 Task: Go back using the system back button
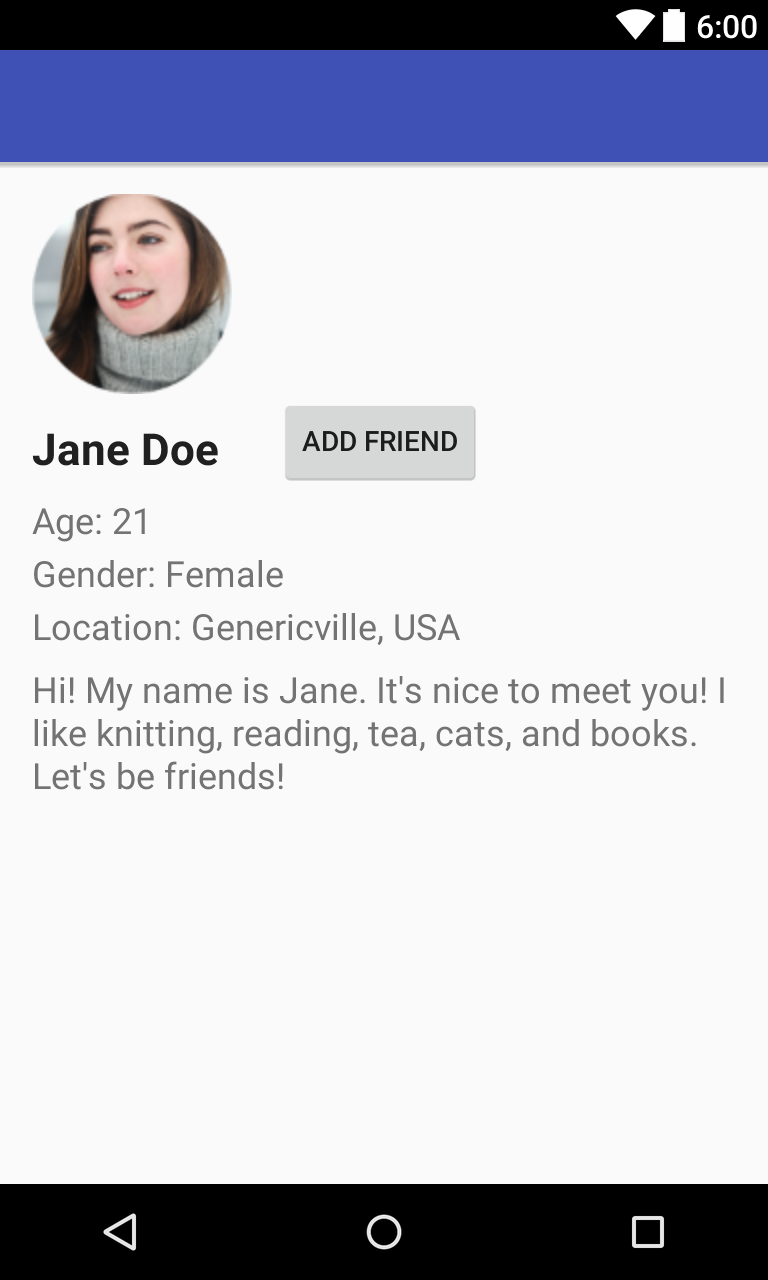(x=121, y=1232)
